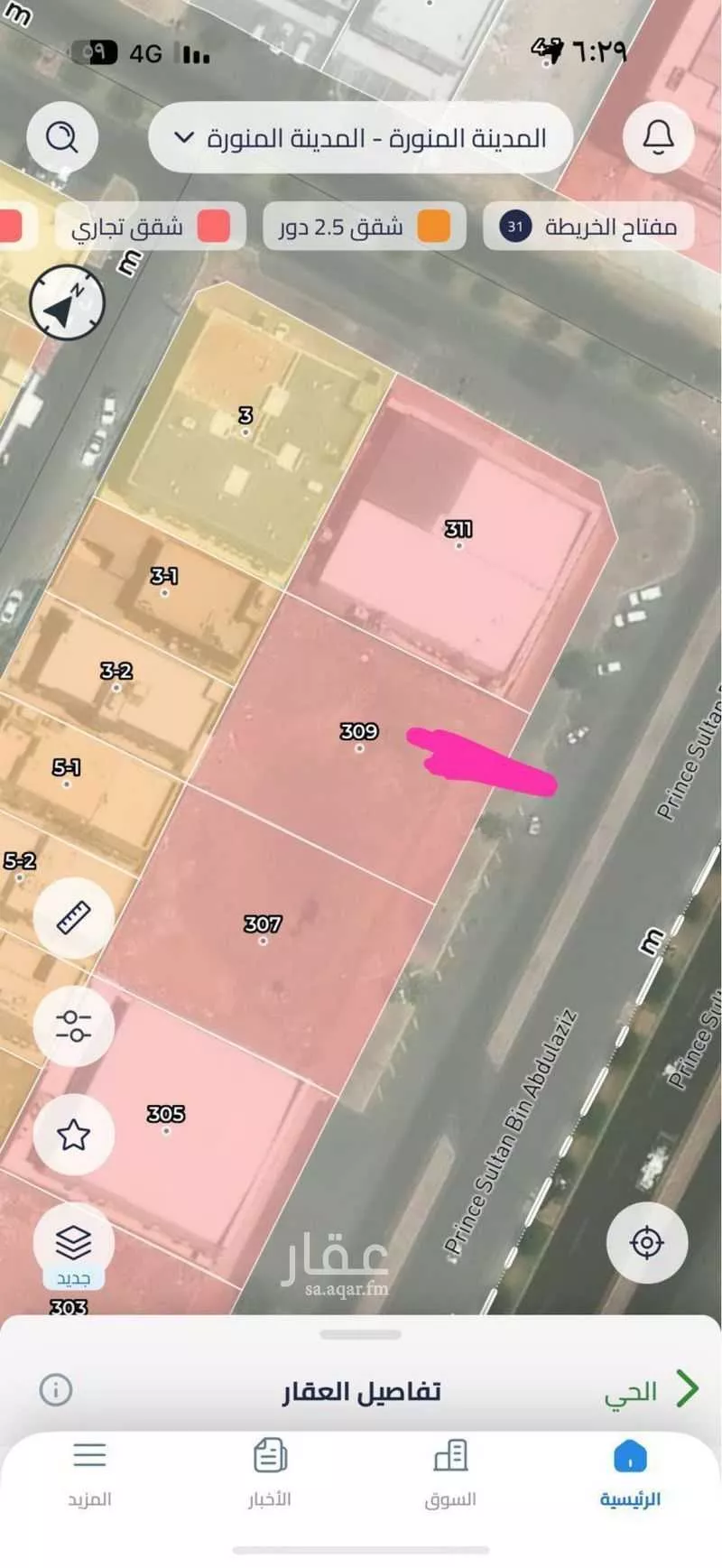Open the المزيد menu tab
The height and width of the screenshot is (1568, 722).
pyautogui.click(x=89, y=1475)
